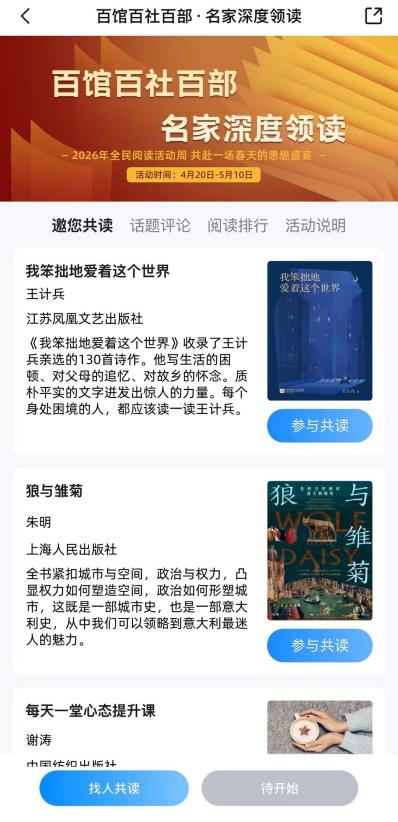398x822 pixels.
Task: Select the 邀您共读 tab
Action: (82, 225)
